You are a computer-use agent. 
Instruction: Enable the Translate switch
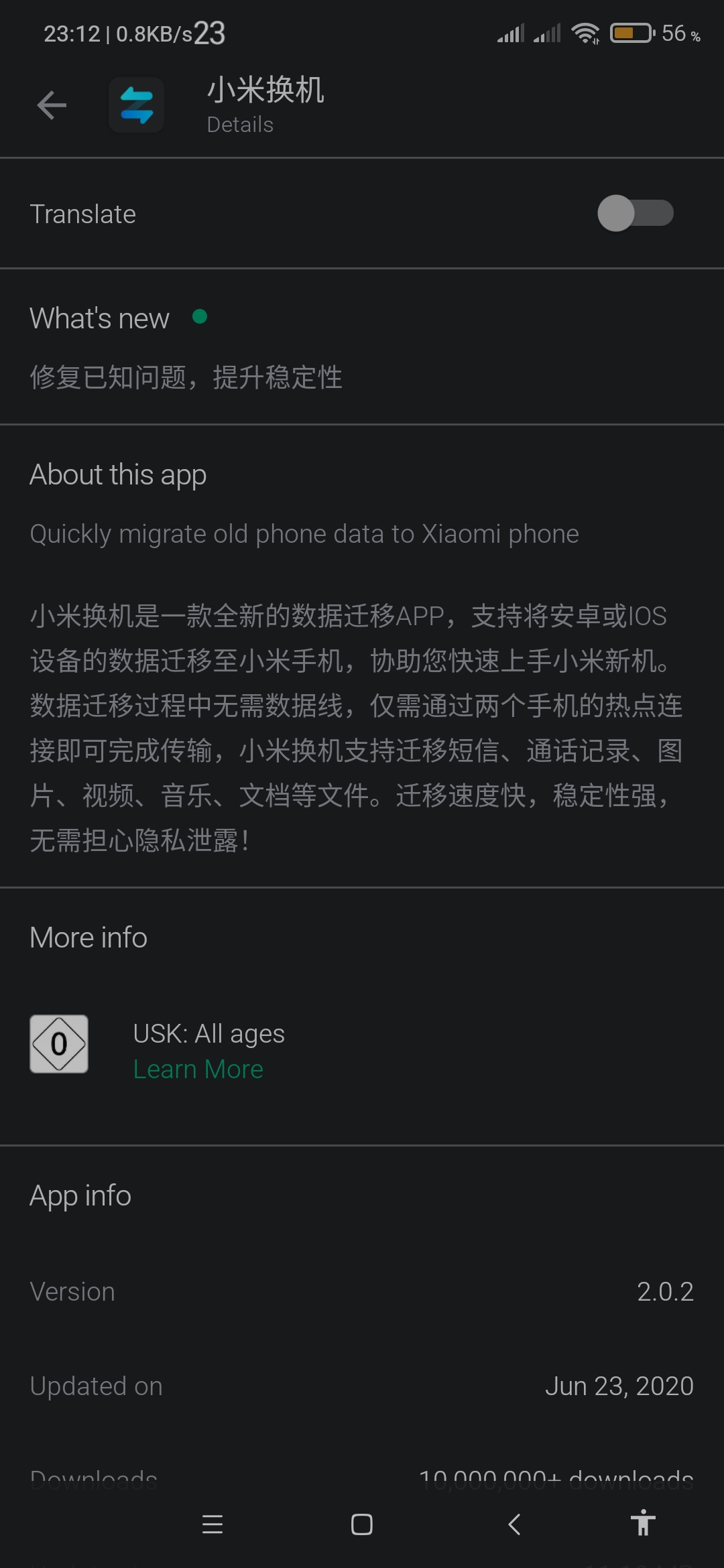click(x=635, y=213)
